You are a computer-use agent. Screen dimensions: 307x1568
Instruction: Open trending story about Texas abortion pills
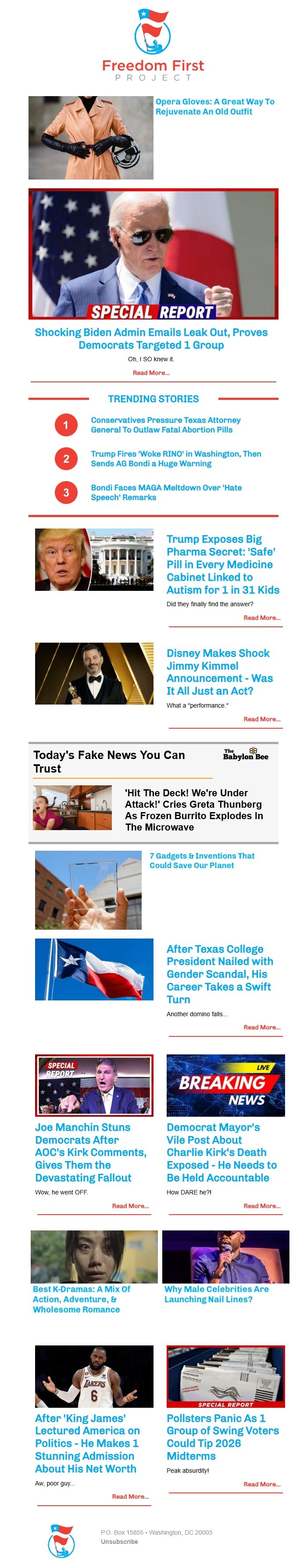click(165, 425)
